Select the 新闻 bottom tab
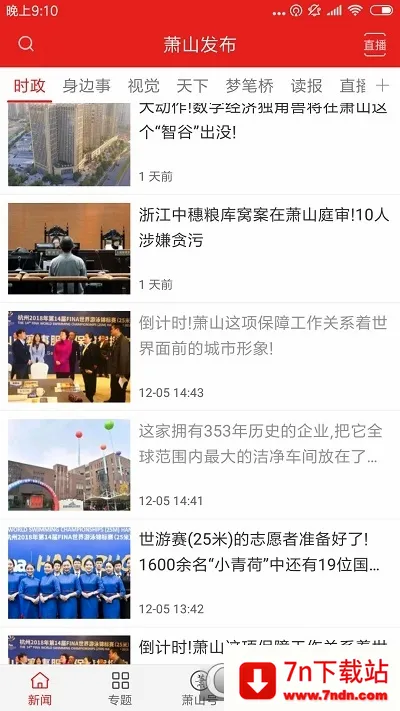Viewport: 400px width, 711px height. [x=40, y=688]
